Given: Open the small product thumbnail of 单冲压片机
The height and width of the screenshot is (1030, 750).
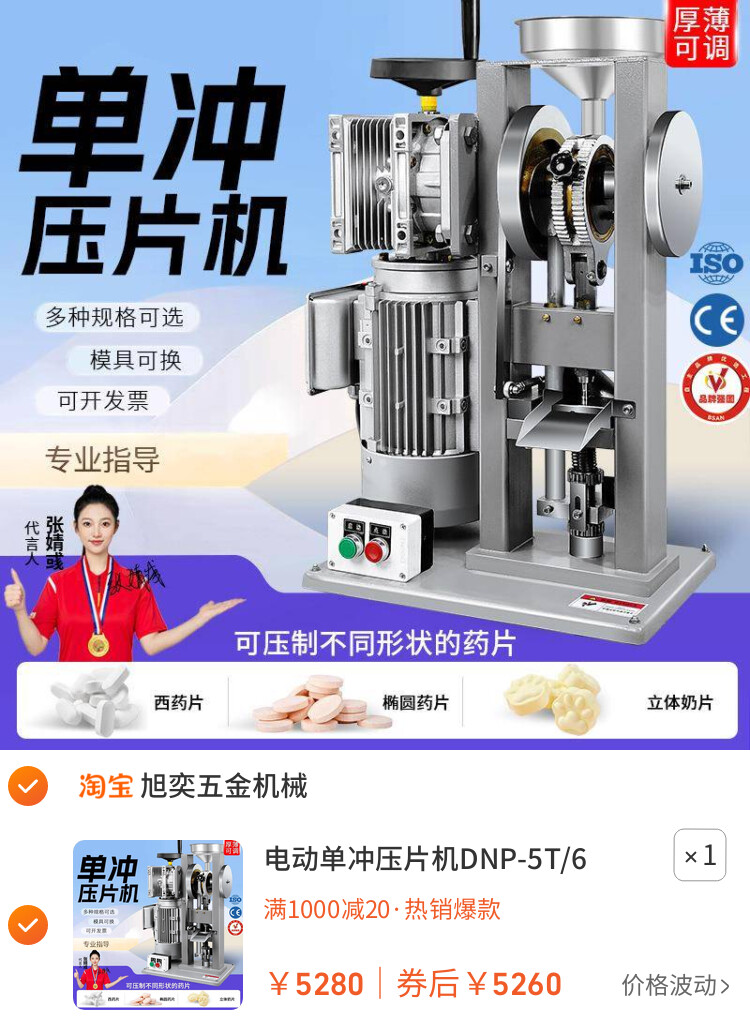Looking at the screenshot, I should (158, 924).
